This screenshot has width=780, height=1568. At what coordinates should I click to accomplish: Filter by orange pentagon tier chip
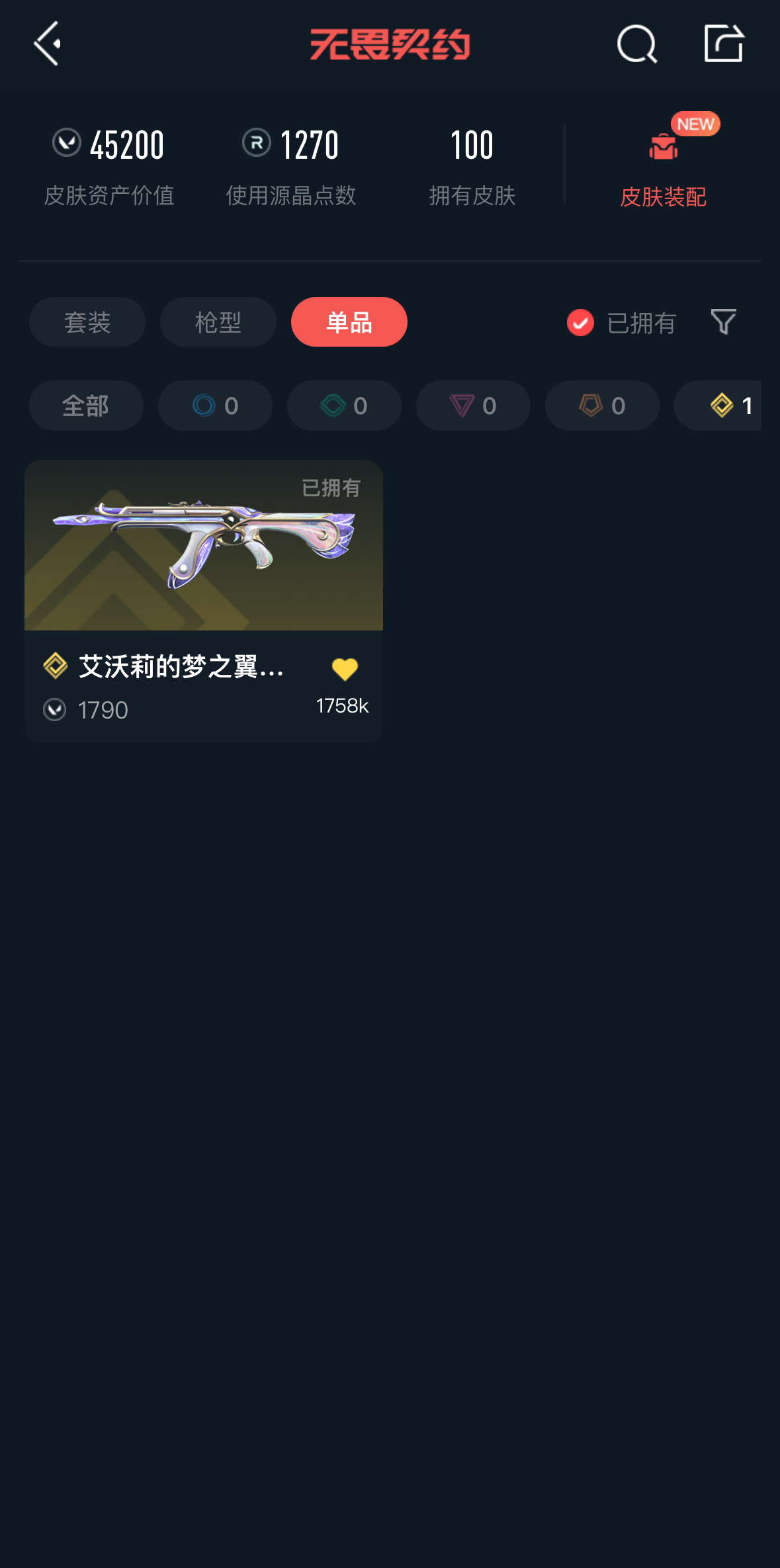[x=602, y=406]
